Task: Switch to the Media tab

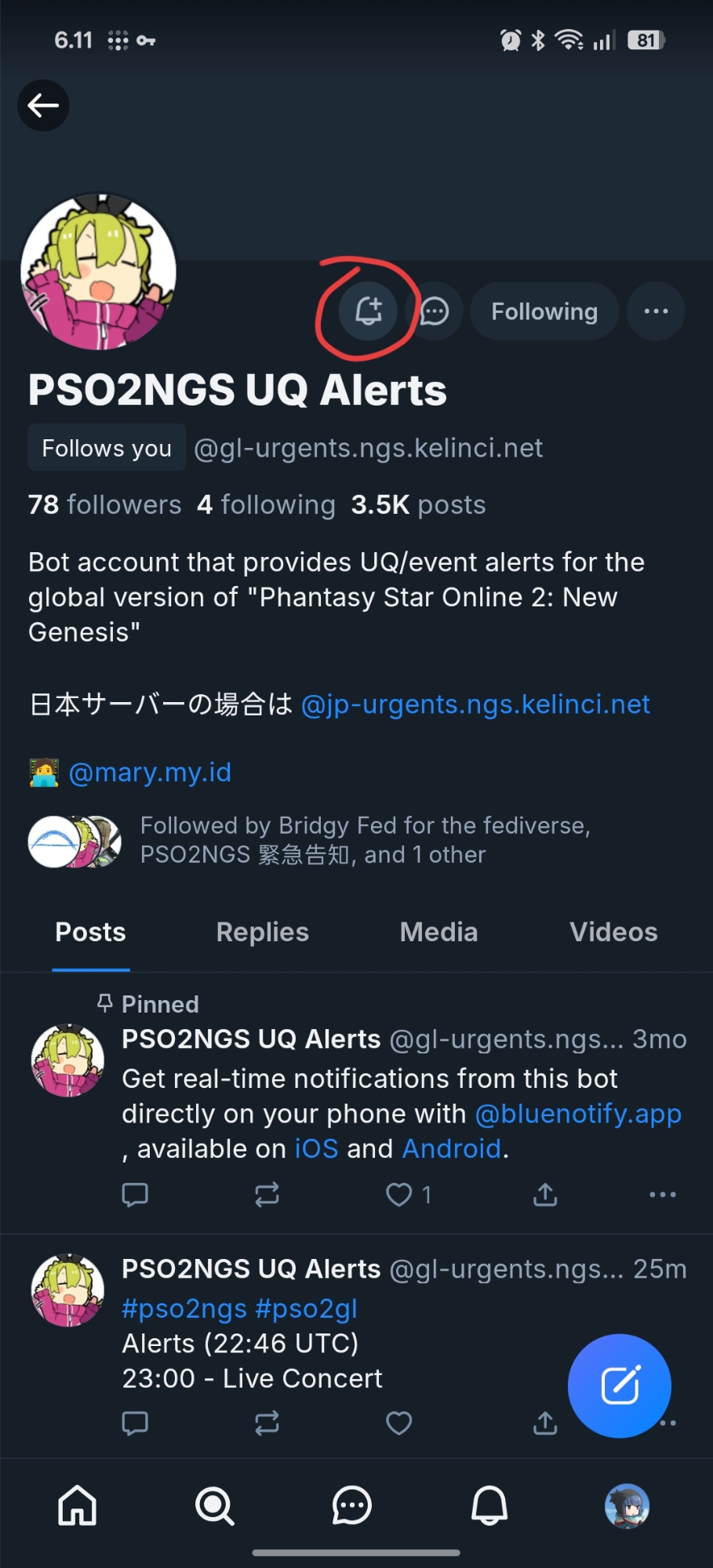Action: click(x=438, y=932)
